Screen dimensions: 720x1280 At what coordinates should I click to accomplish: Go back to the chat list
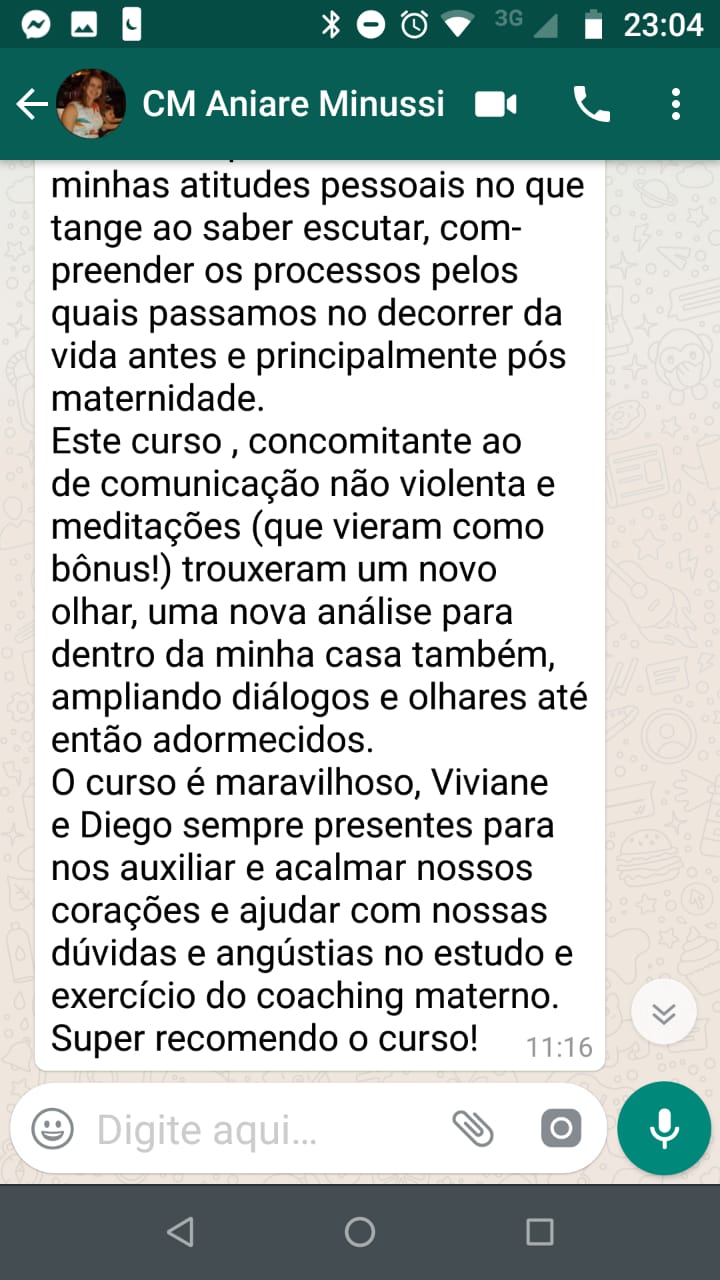tap(32, 104)
